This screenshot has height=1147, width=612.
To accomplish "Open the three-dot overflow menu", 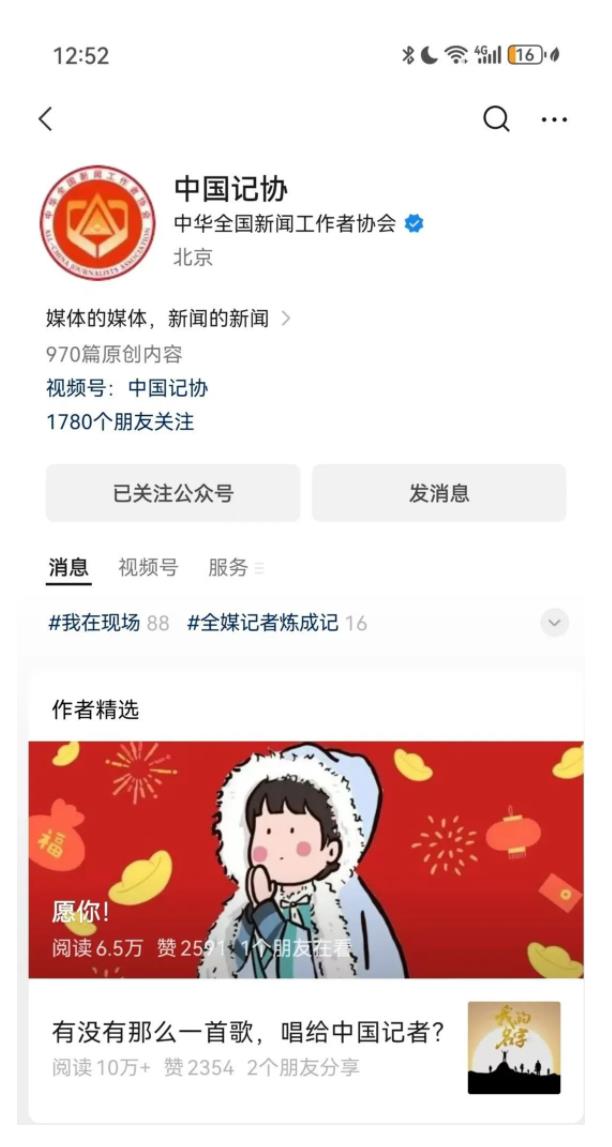I will tap(553, 120).
